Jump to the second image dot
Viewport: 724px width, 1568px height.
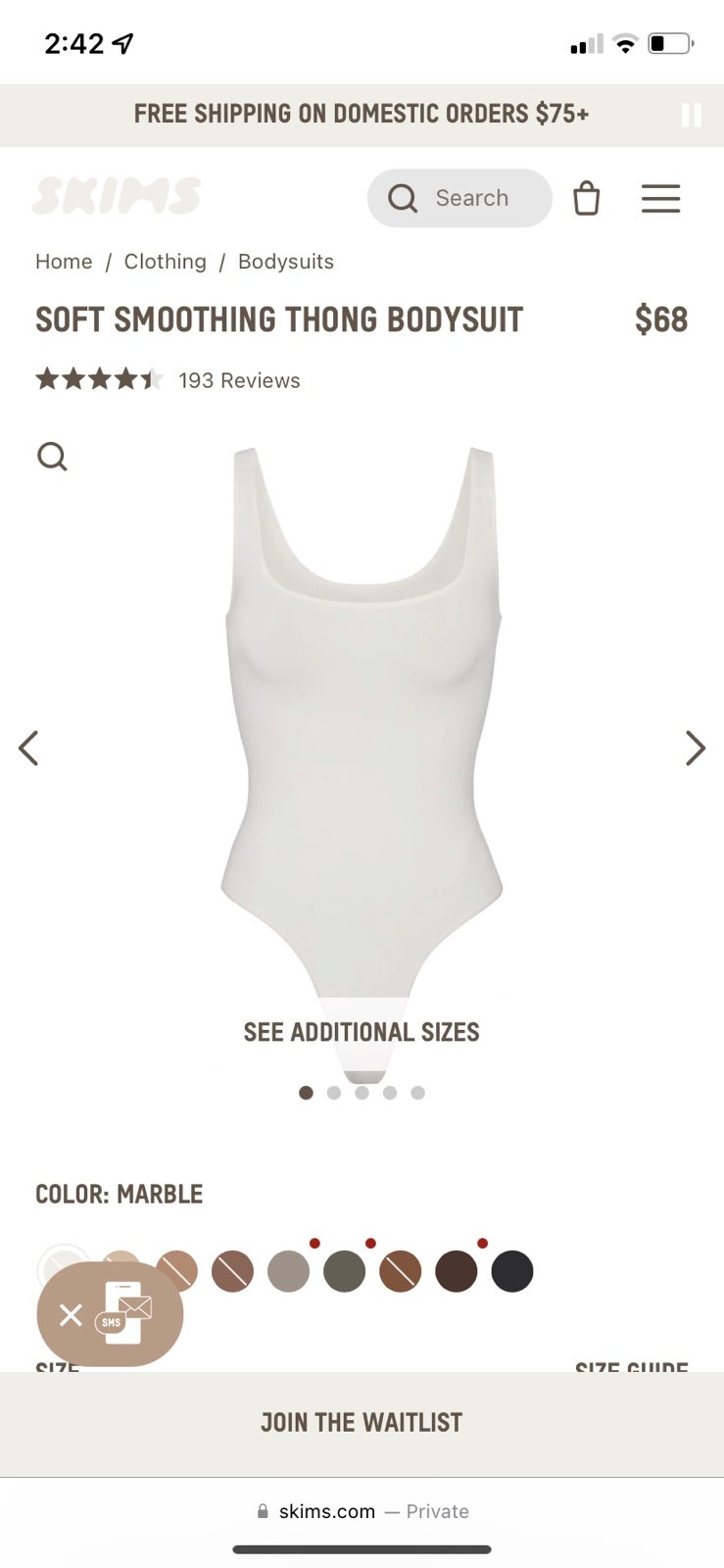[x=334, y=1093]
